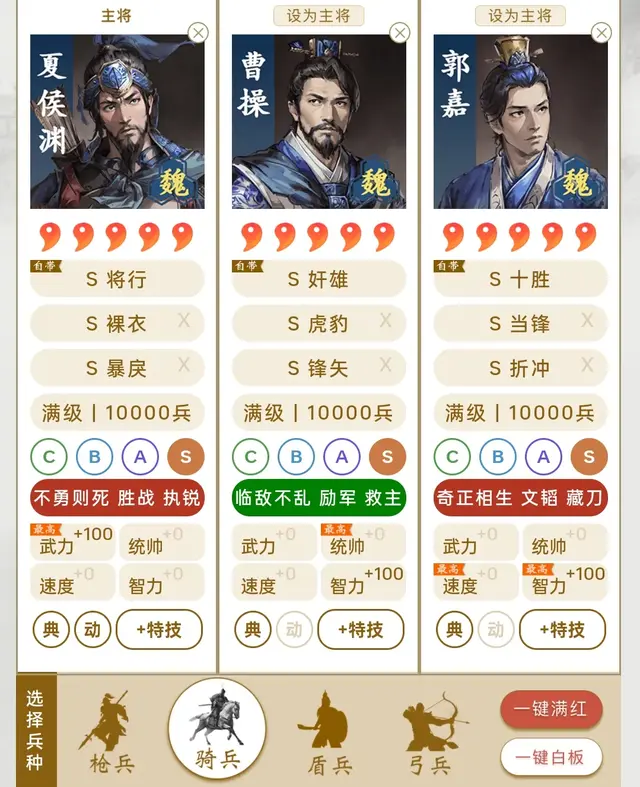This screenshot has width=640, height=787.
Task: Apply 一键白板 reset
Action: click(x=551, y=757)
